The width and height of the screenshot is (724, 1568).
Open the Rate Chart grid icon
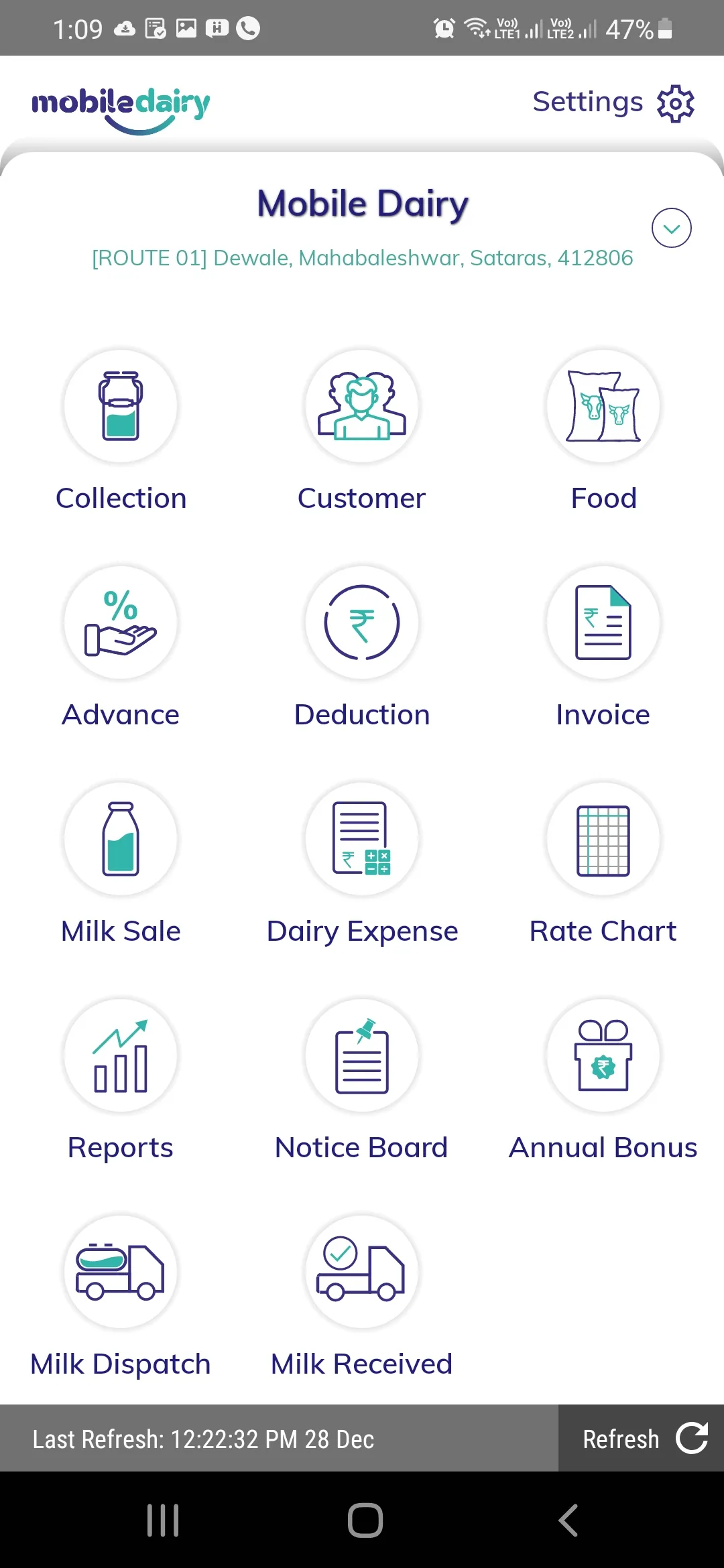pyautogui.click(x=603, y=840)
